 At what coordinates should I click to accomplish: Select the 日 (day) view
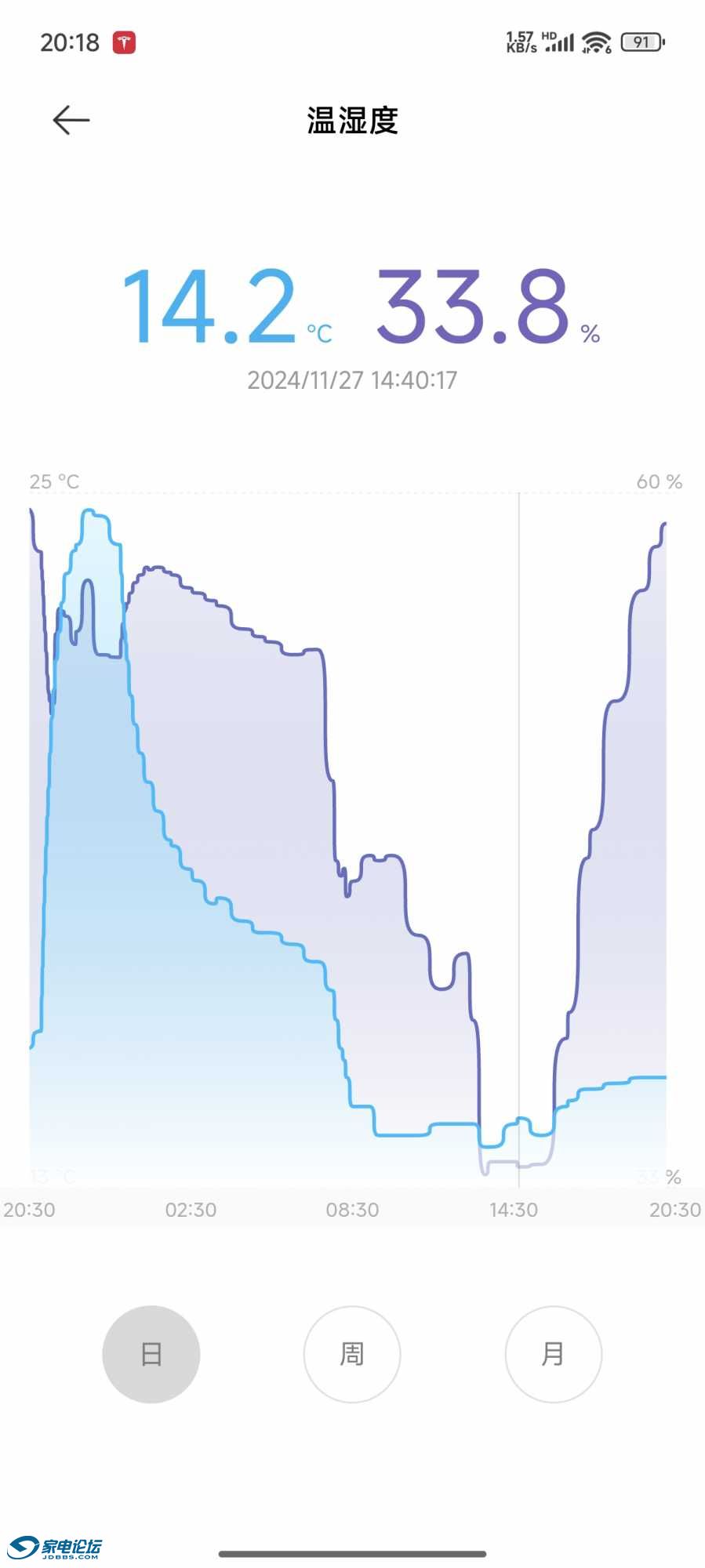pyautogui.click(x=151, y=1354)
